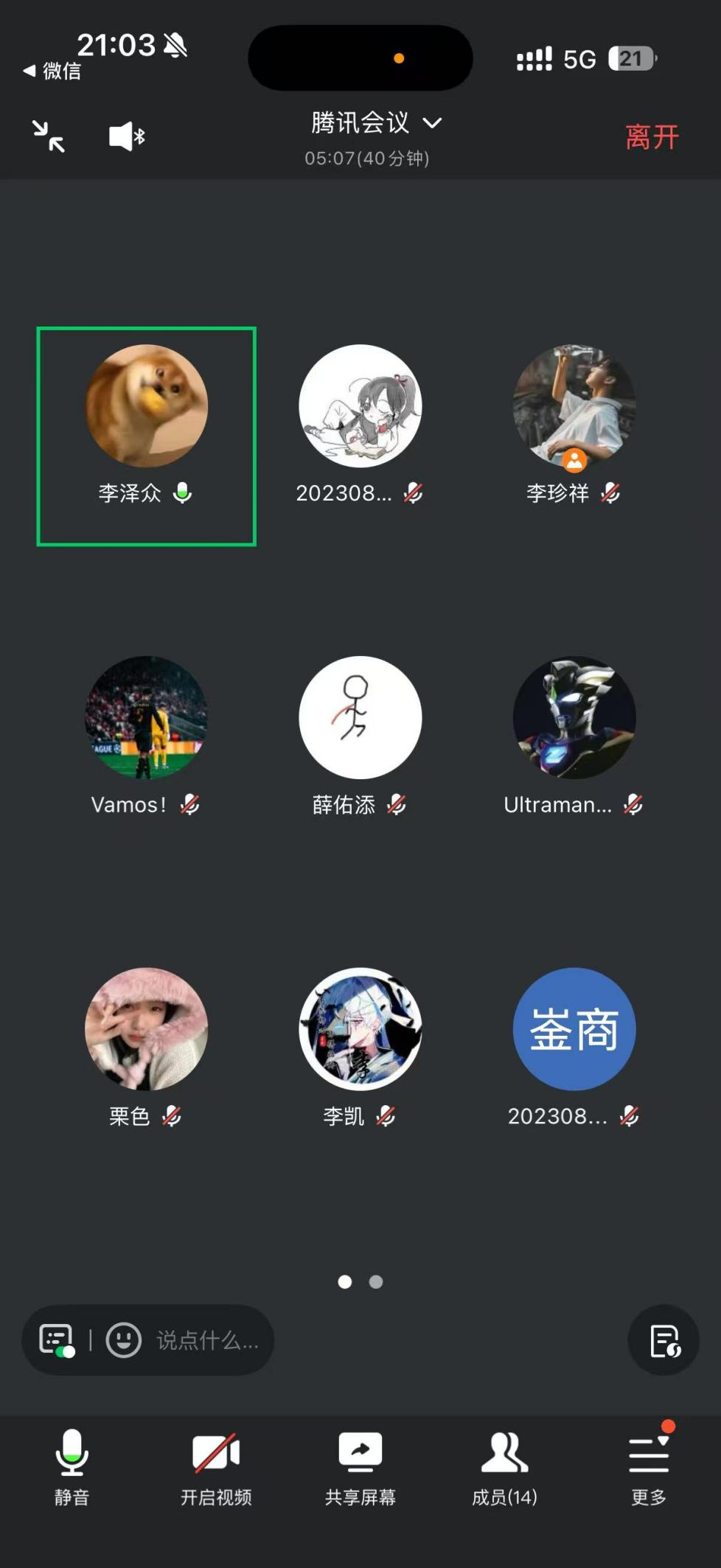Screen dimensions: 721x1568
Task: Minimize the meeting window
Action: click(x=49, y=136)
